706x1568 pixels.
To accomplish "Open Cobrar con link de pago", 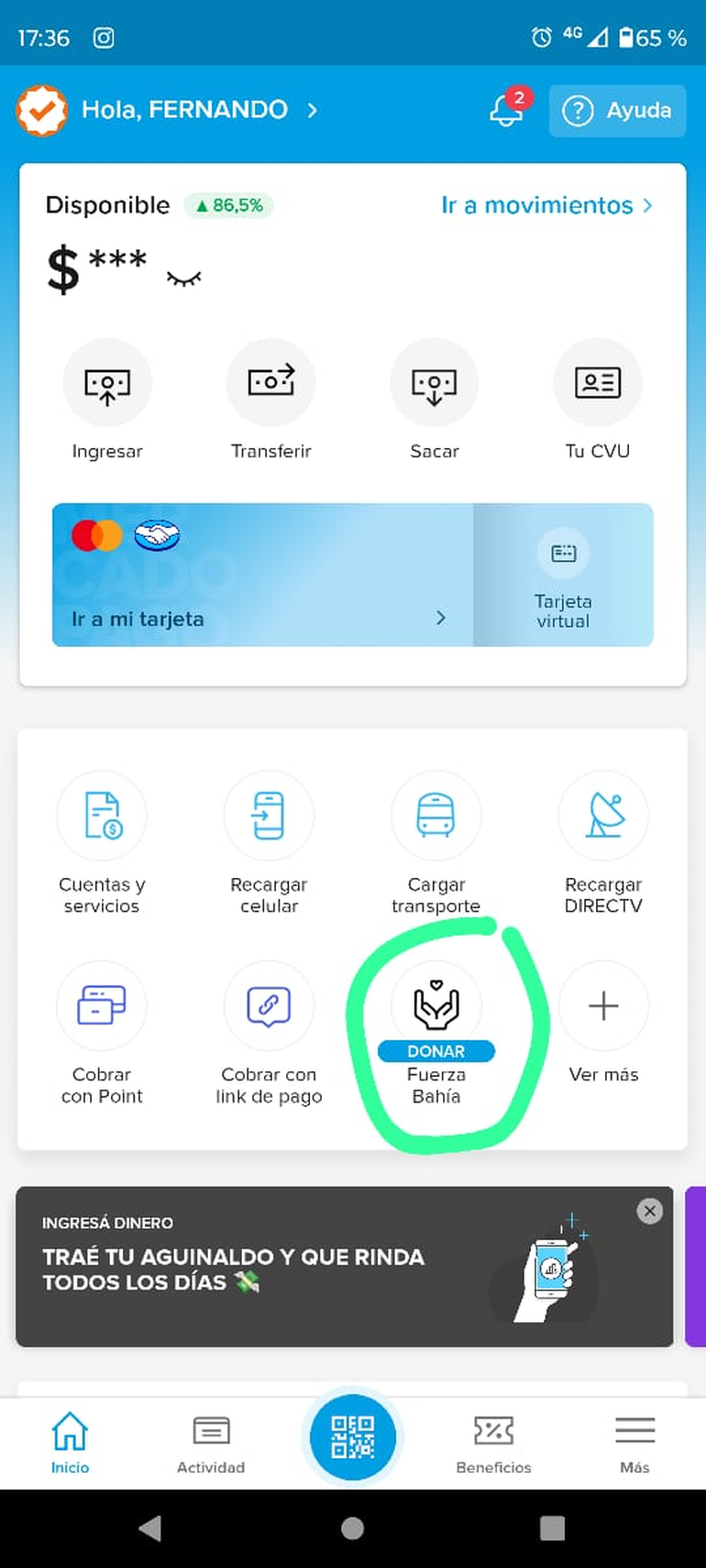I will (x=269, y=1006).
